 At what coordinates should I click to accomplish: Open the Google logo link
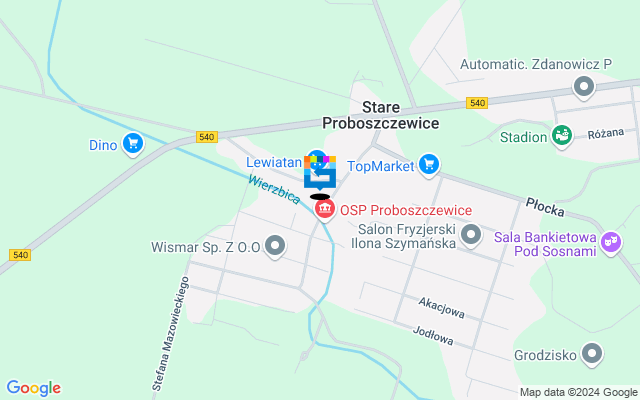pos(33,388)
